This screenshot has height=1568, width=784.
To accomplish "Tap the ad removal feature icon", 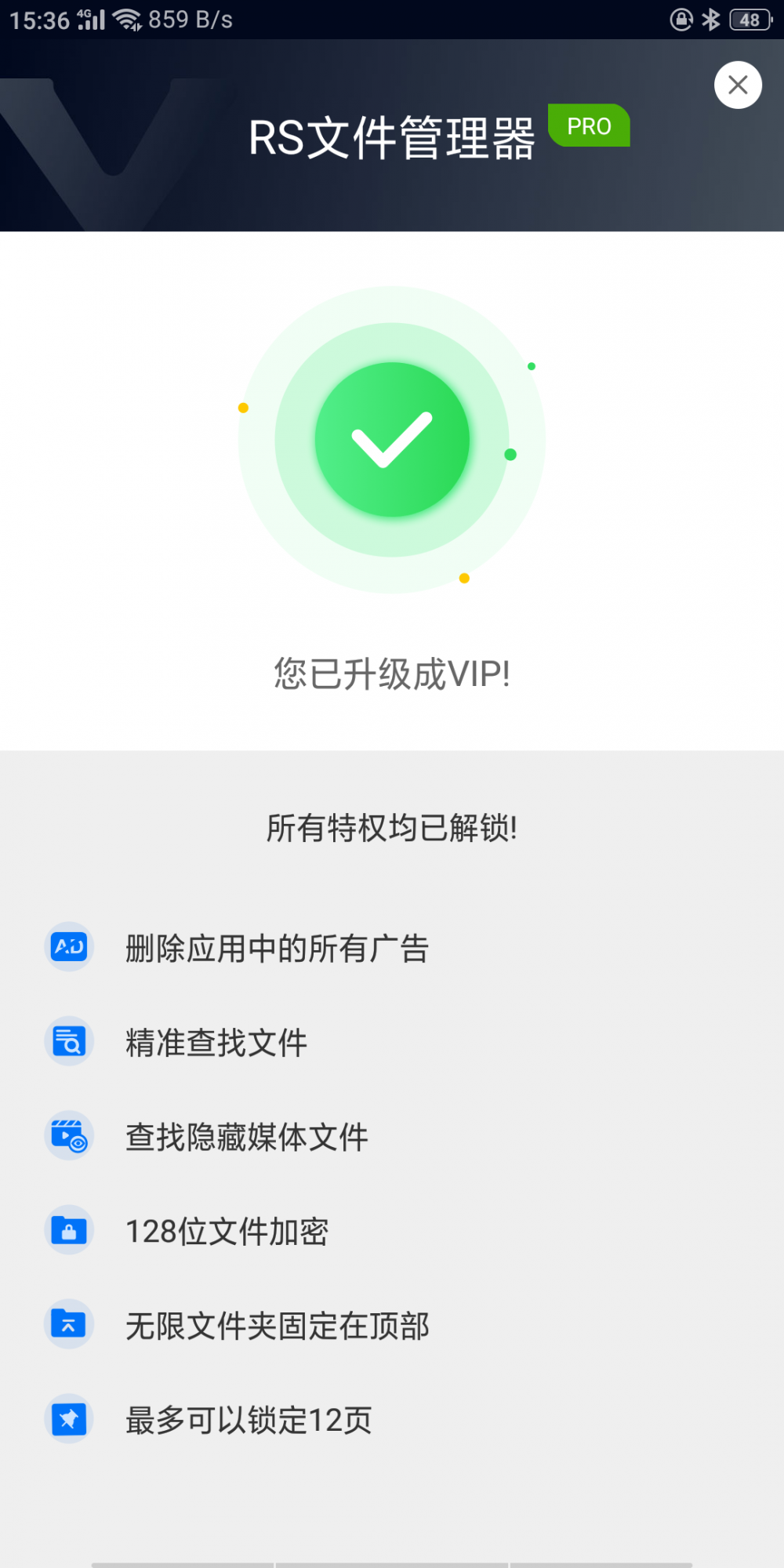I will pos(69,947).
